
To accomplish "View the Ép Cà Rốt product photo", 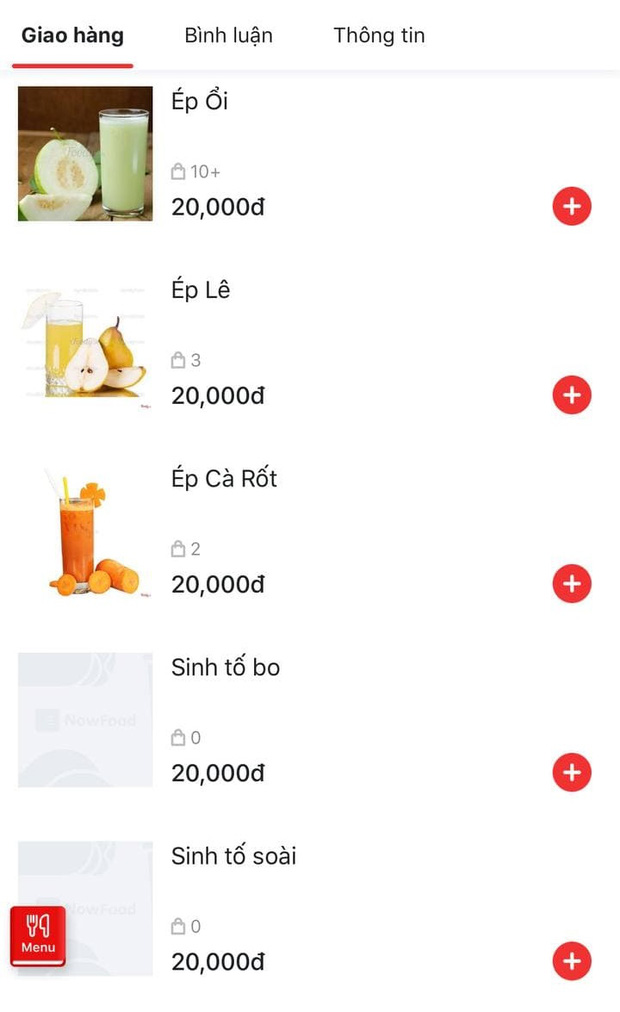I will click(85, 531).
